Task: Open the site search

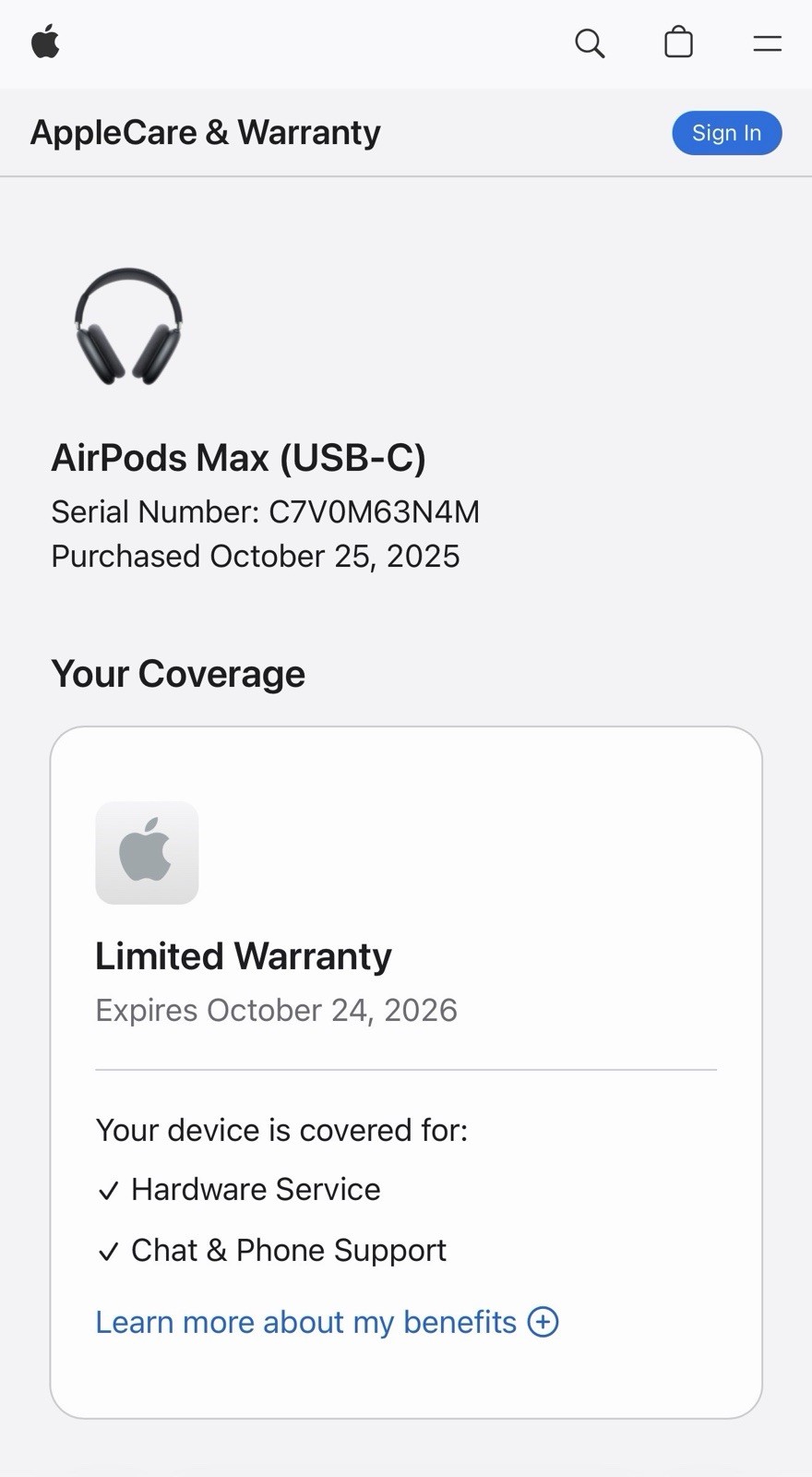Action: click(590, 42)
